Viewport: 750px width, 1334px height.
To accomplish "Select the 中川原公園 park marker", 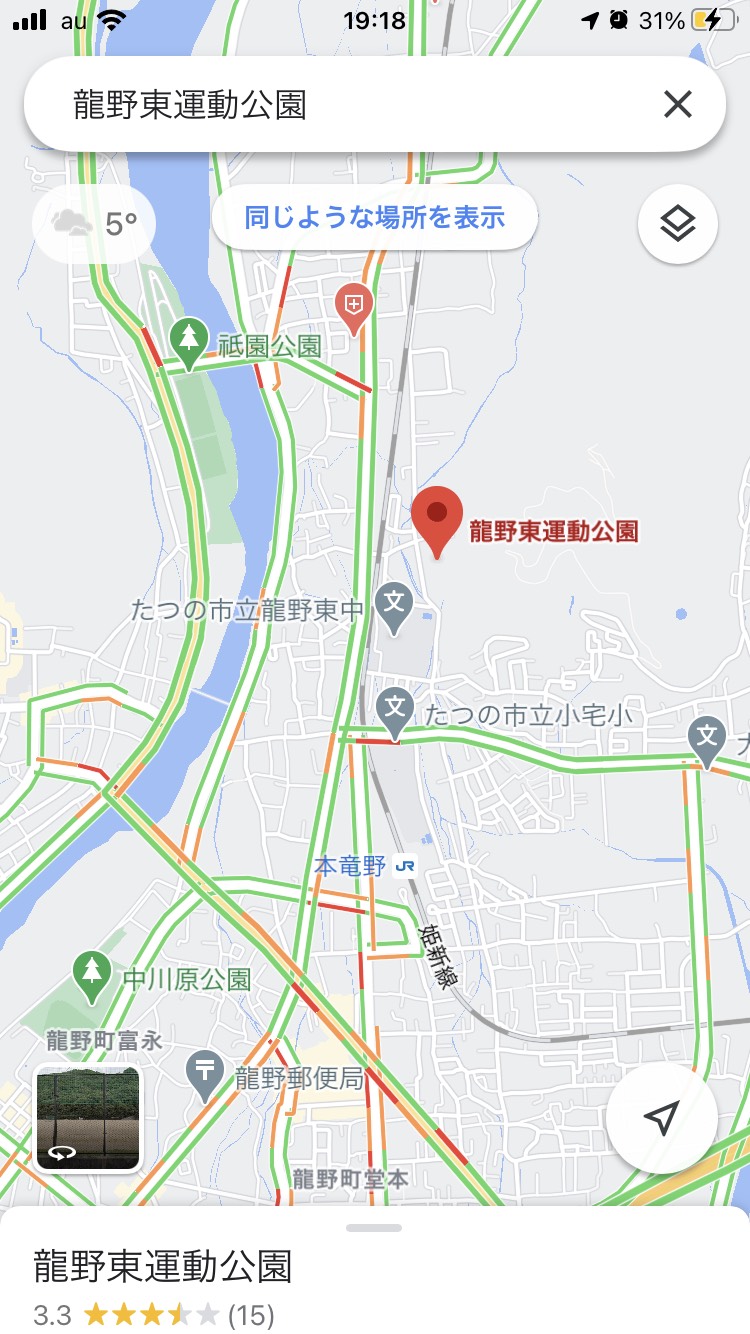I will pyautogui.click(x=92, y=972).
